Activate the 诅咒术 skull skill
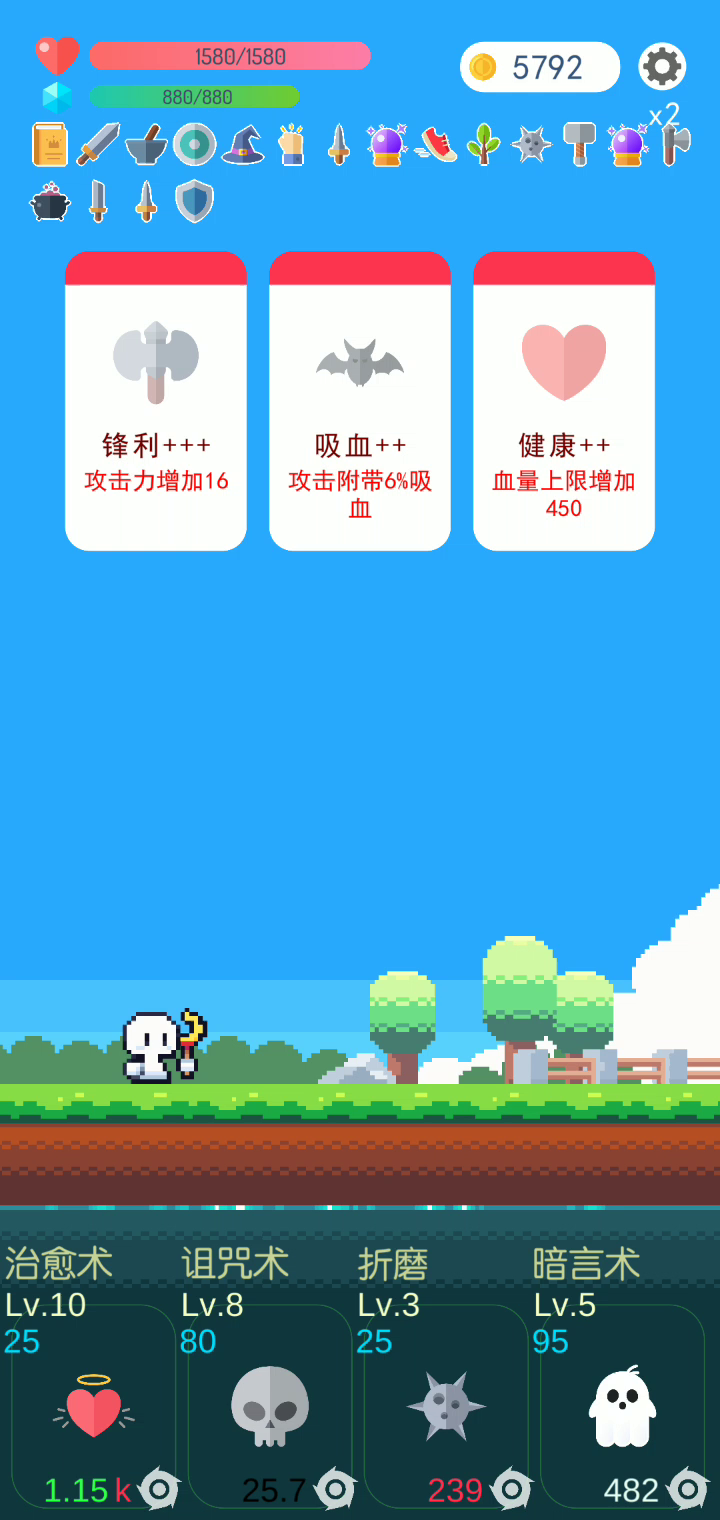This screenshot has height=1520, width=720. tap(270, 1405)
